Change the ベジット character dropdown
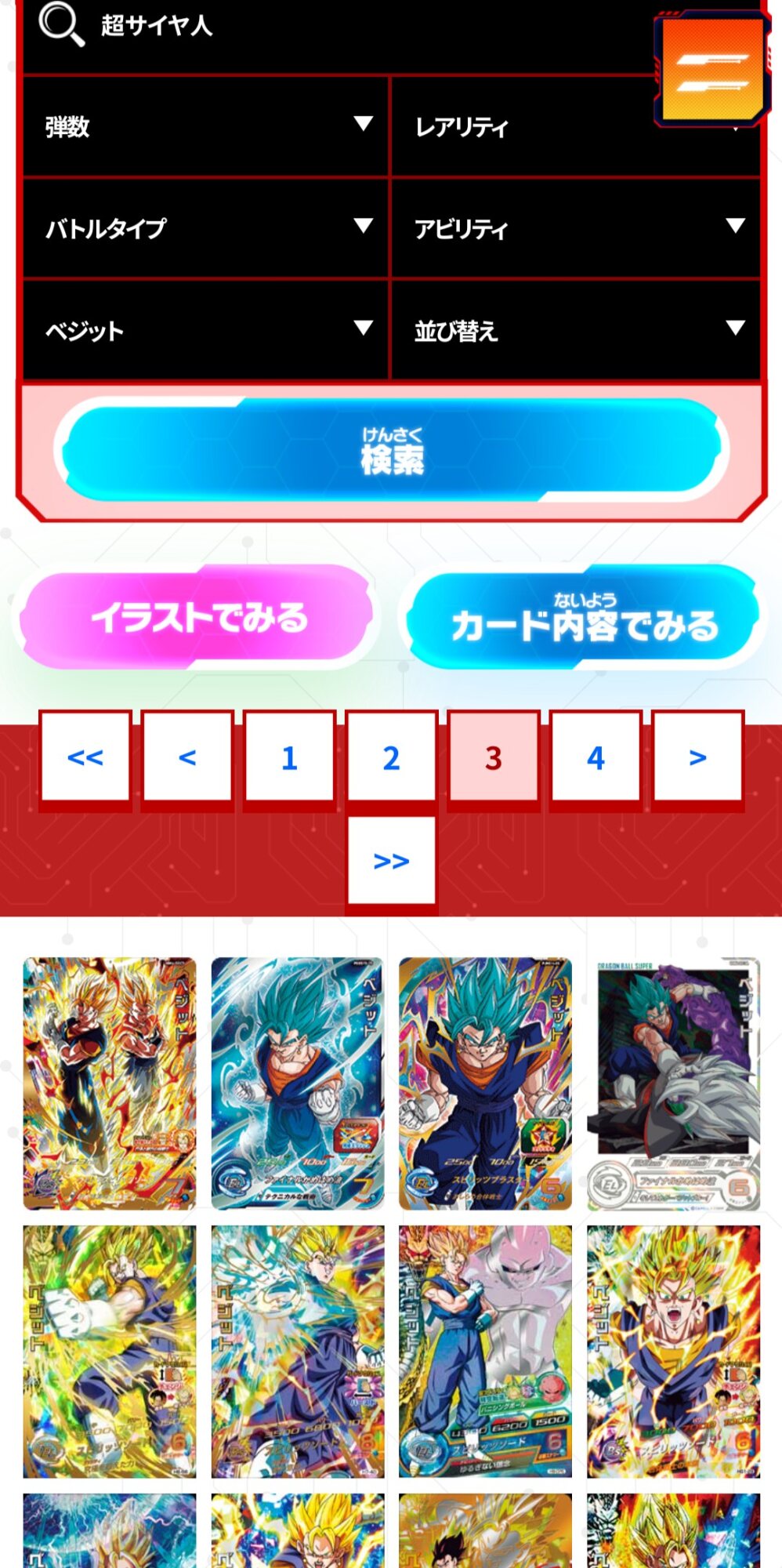This screenshot has width=782, height=1568. [x=205, y=330]
